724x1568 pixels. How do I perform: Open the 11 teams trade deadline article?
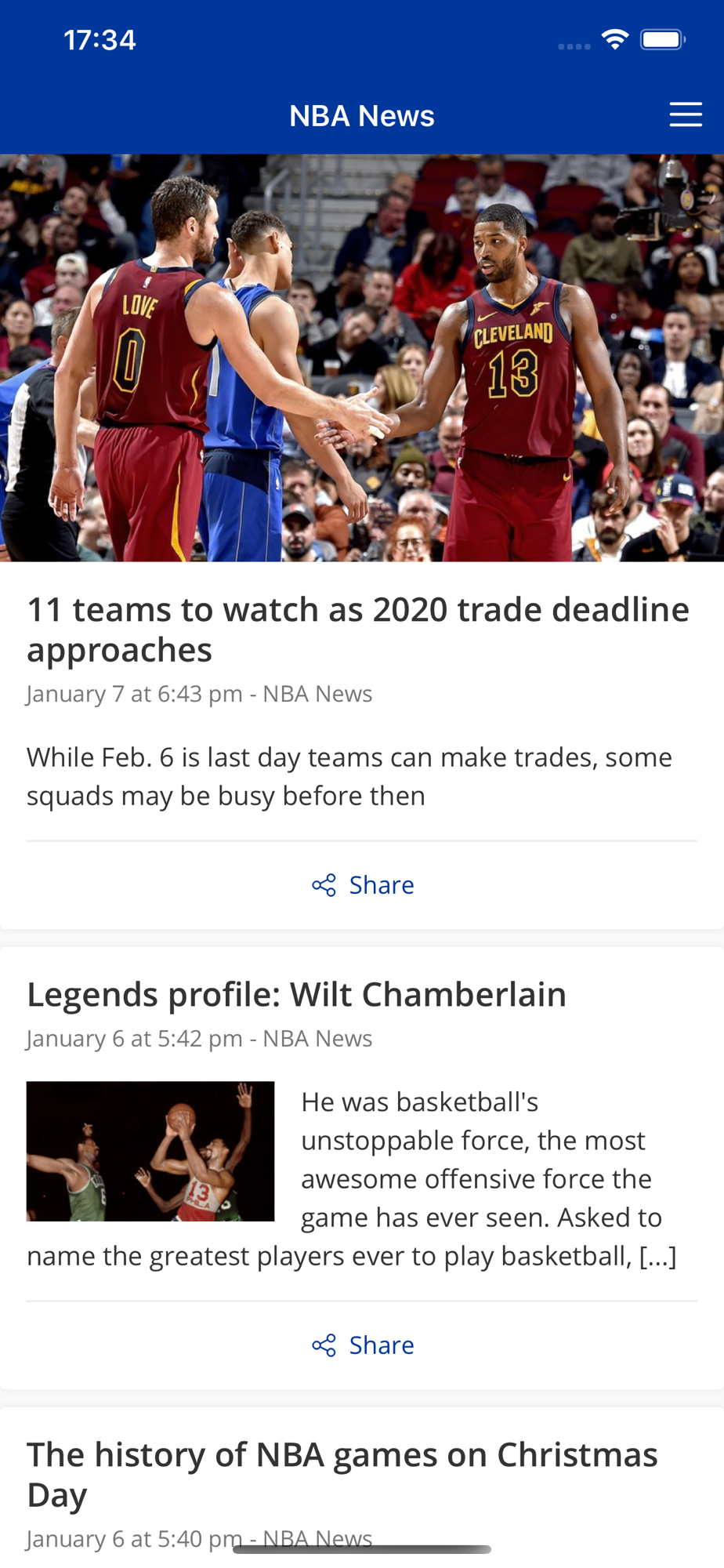[357, 629]
